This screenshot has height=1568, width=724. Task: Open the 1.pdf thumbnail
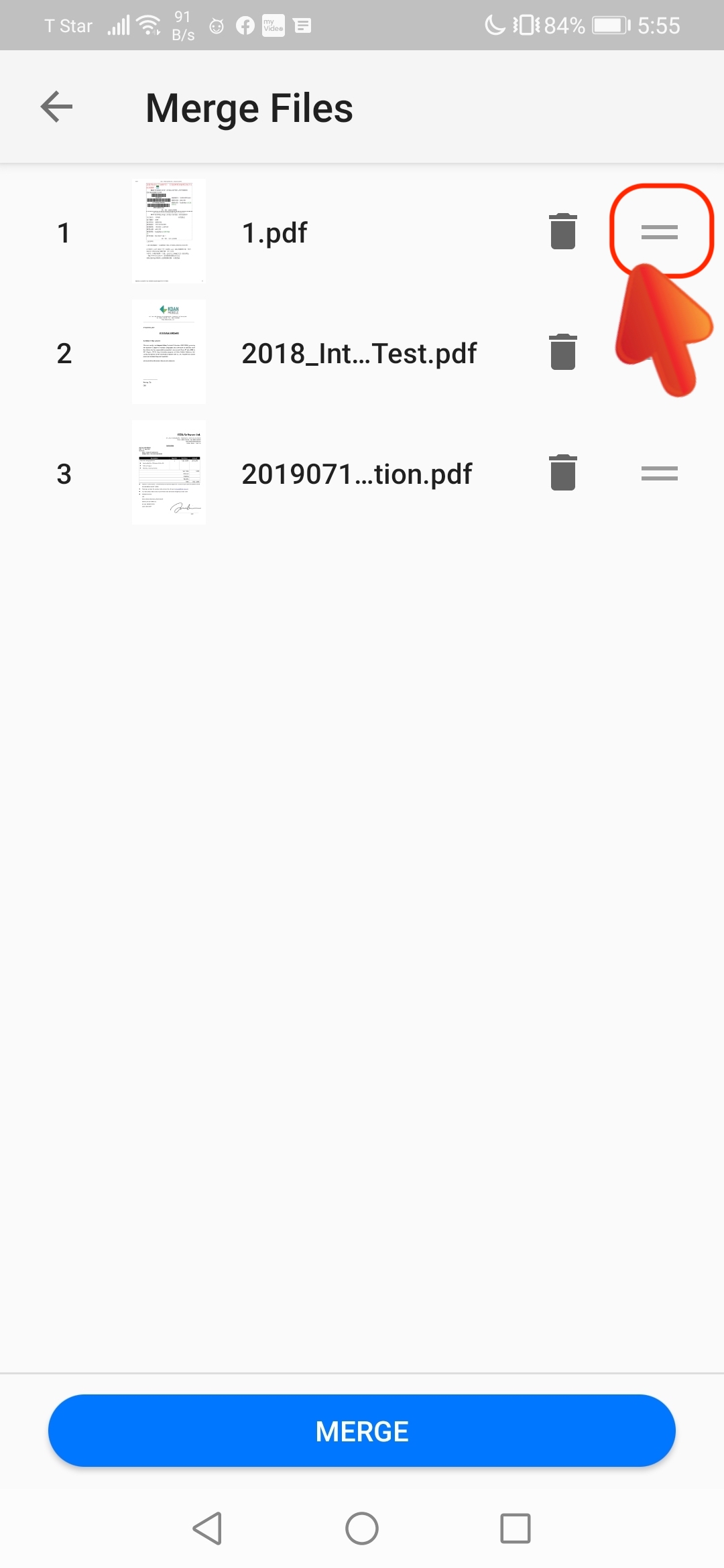(169, 231)
